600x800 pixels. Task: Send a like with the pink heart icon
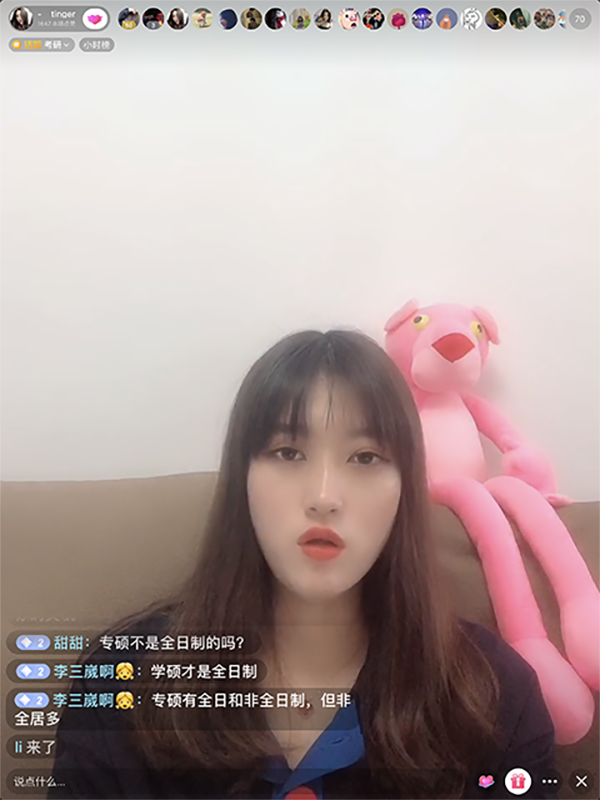click(x=486, y=781)
